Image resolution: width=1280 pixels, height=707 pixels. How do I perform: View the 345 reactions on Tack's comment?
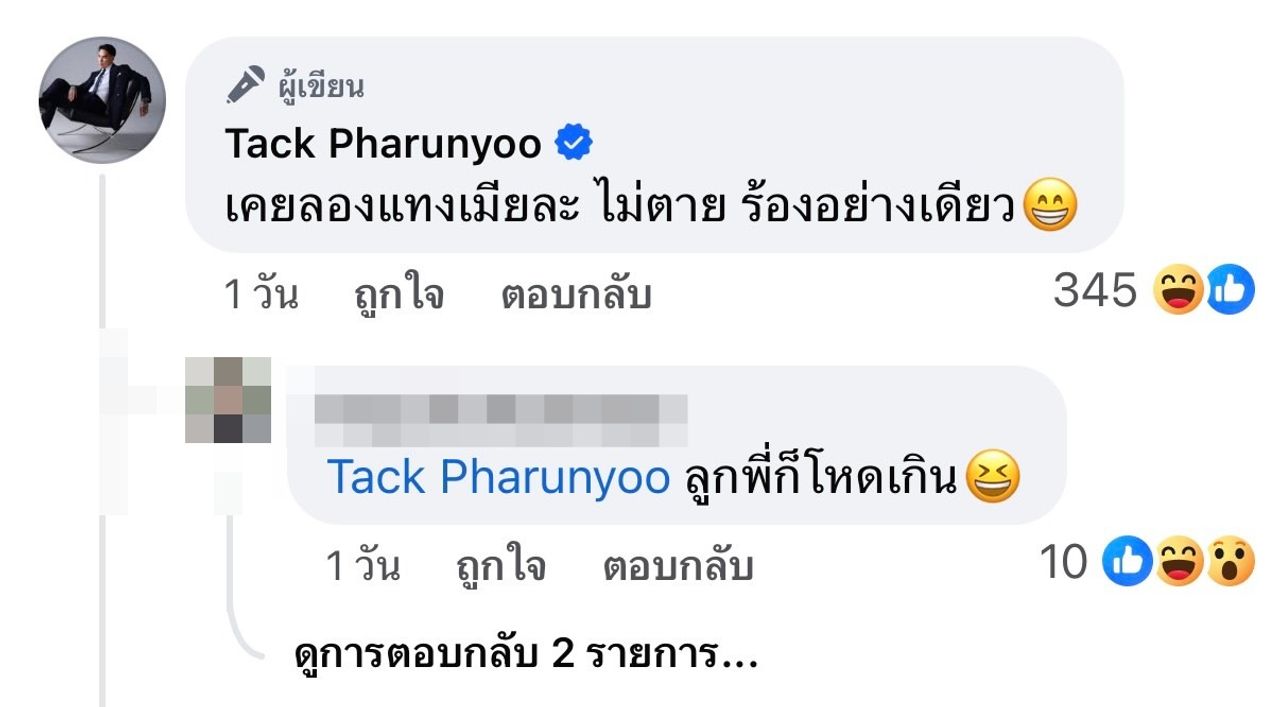[1152, 291]
